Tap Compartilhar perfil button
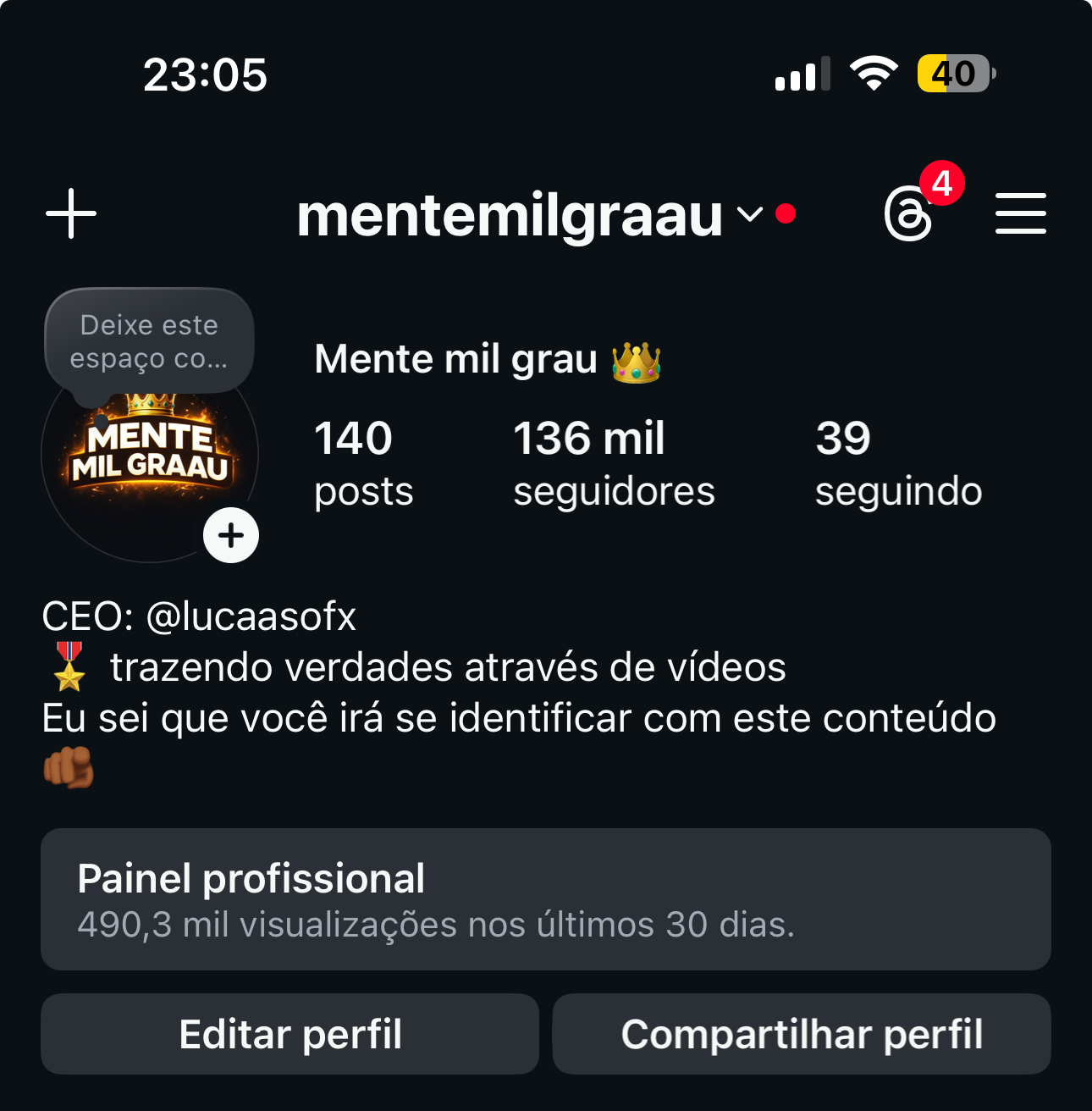 [x=802, y=1034]
